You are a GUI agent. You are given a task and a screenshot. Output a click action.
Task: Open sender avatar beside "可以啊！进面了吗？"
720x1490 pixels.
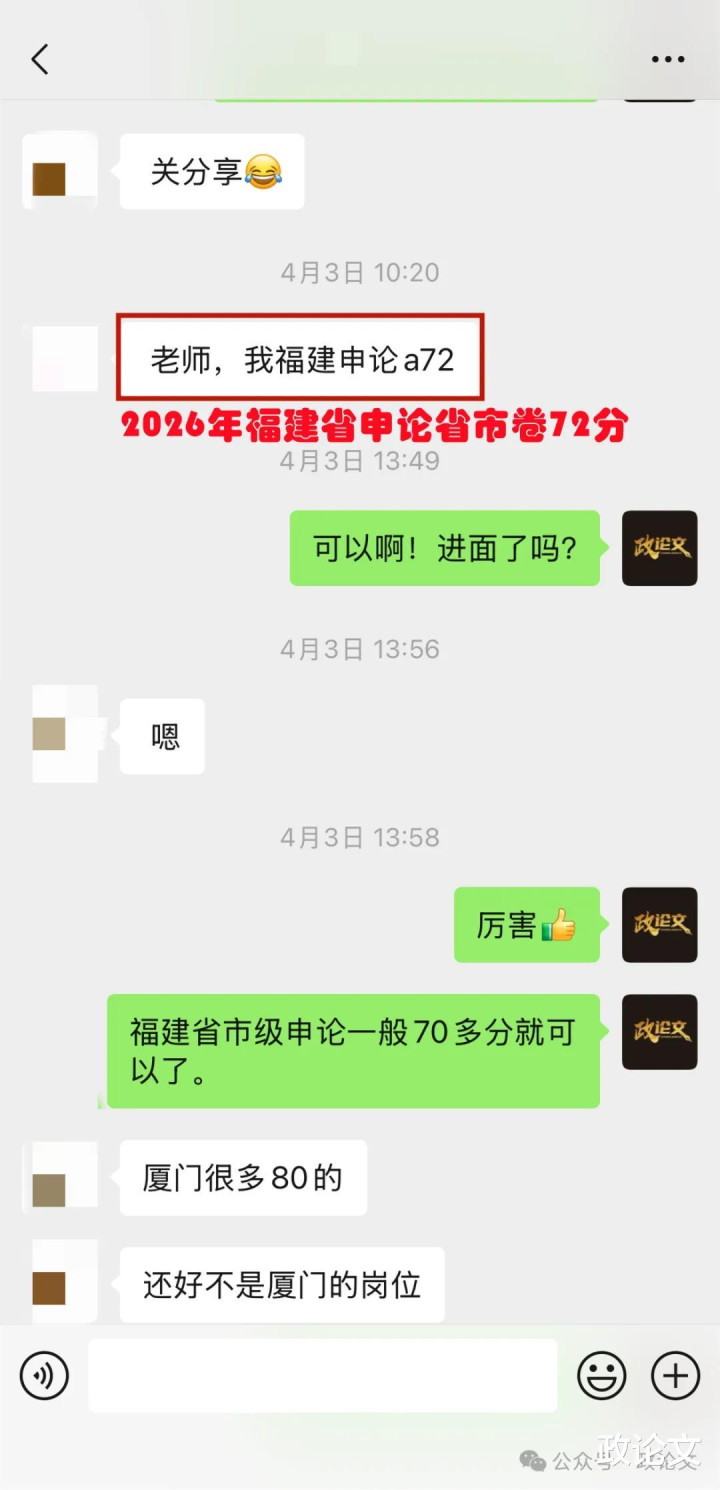(x=659, y=548)
